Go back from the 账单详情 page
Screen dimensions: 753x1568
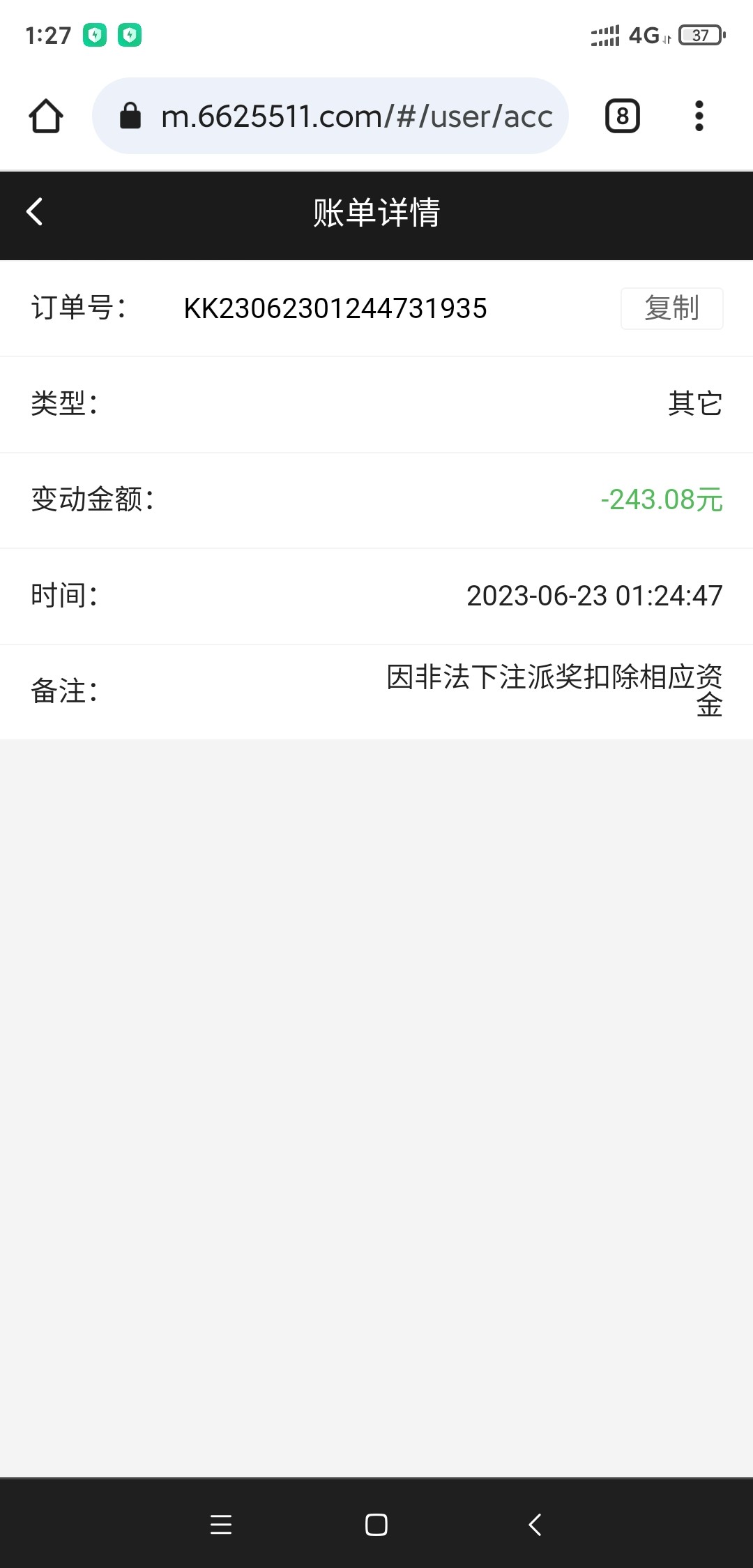click(35, 212)
